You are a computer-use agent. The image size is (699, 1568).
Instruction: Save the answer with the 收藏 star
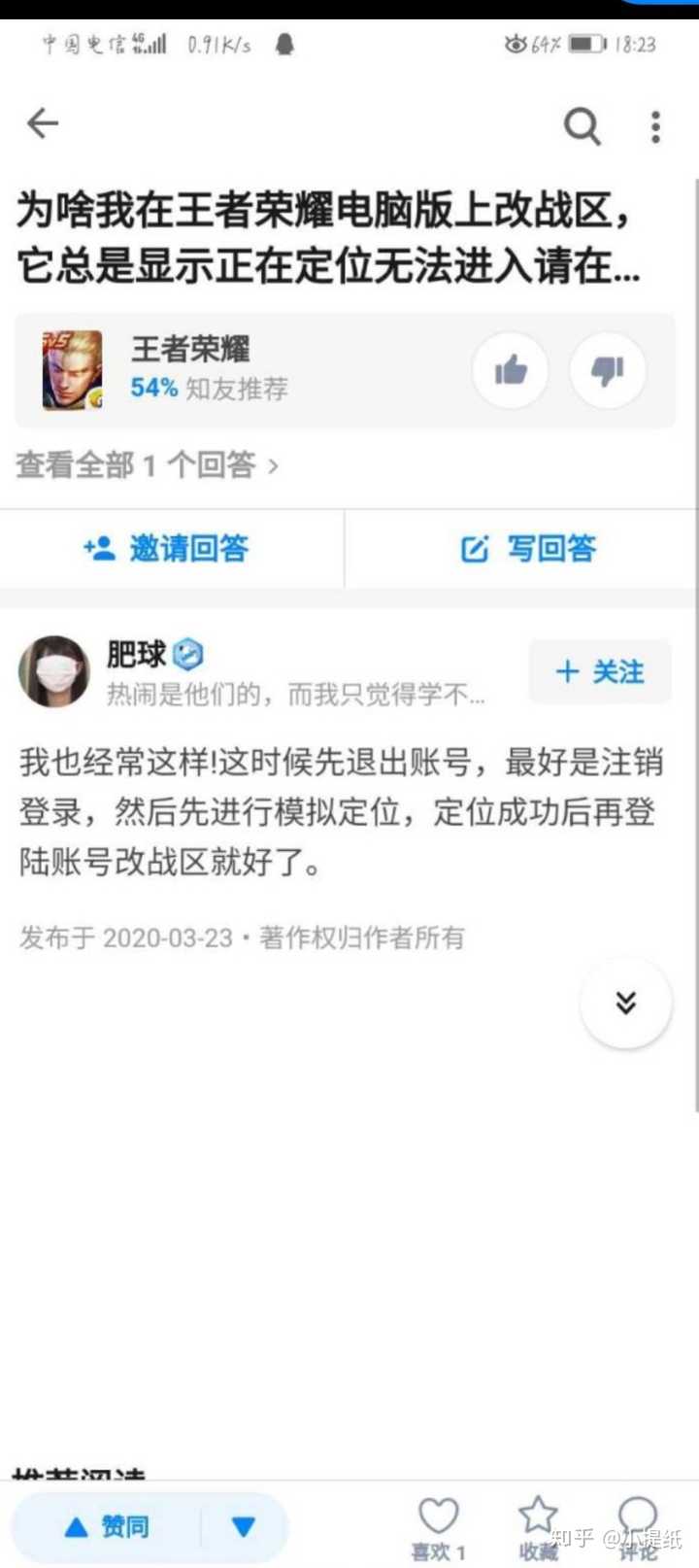[x=538, y=1520]
